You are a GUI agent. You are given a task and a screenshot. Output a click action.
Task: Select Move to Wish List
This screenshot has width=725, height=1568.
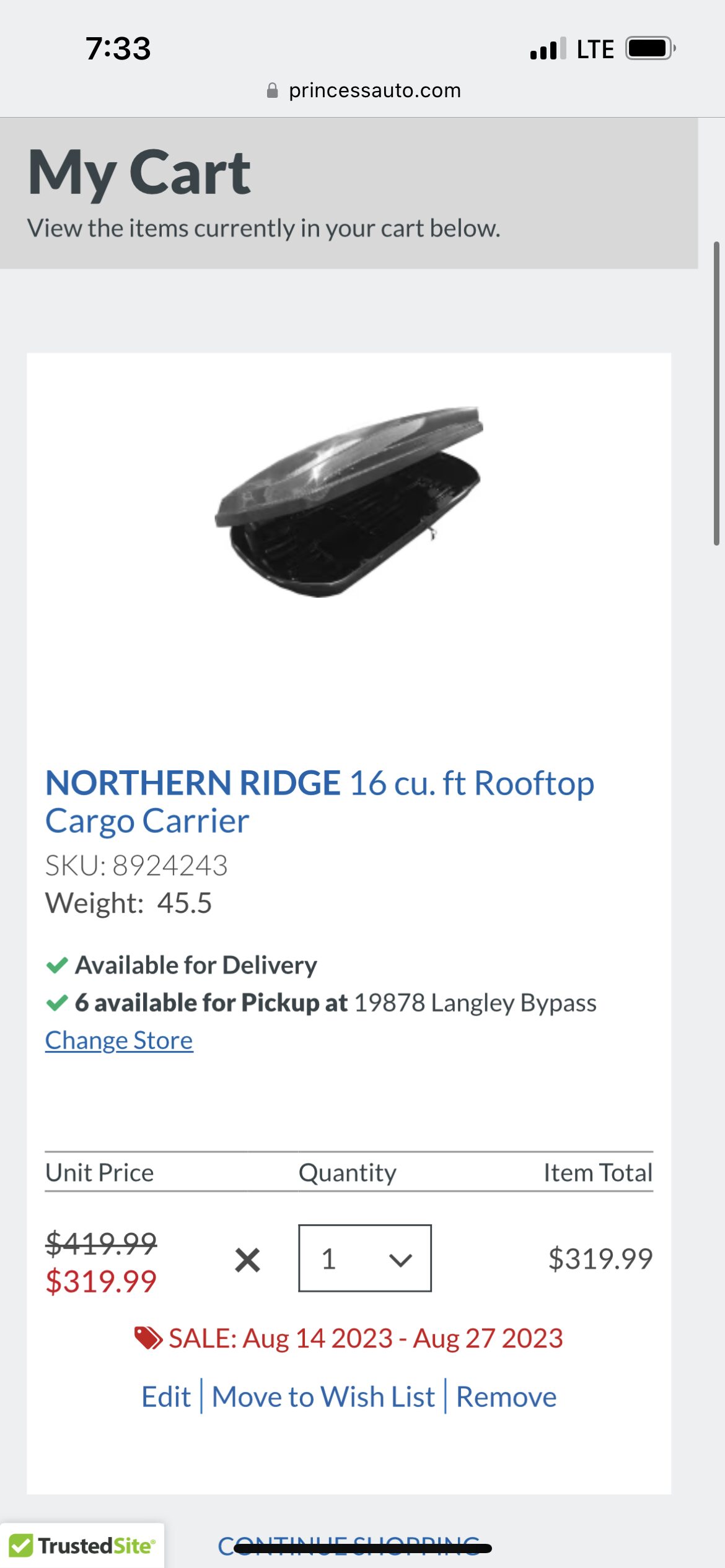[x=323, y=1396]
